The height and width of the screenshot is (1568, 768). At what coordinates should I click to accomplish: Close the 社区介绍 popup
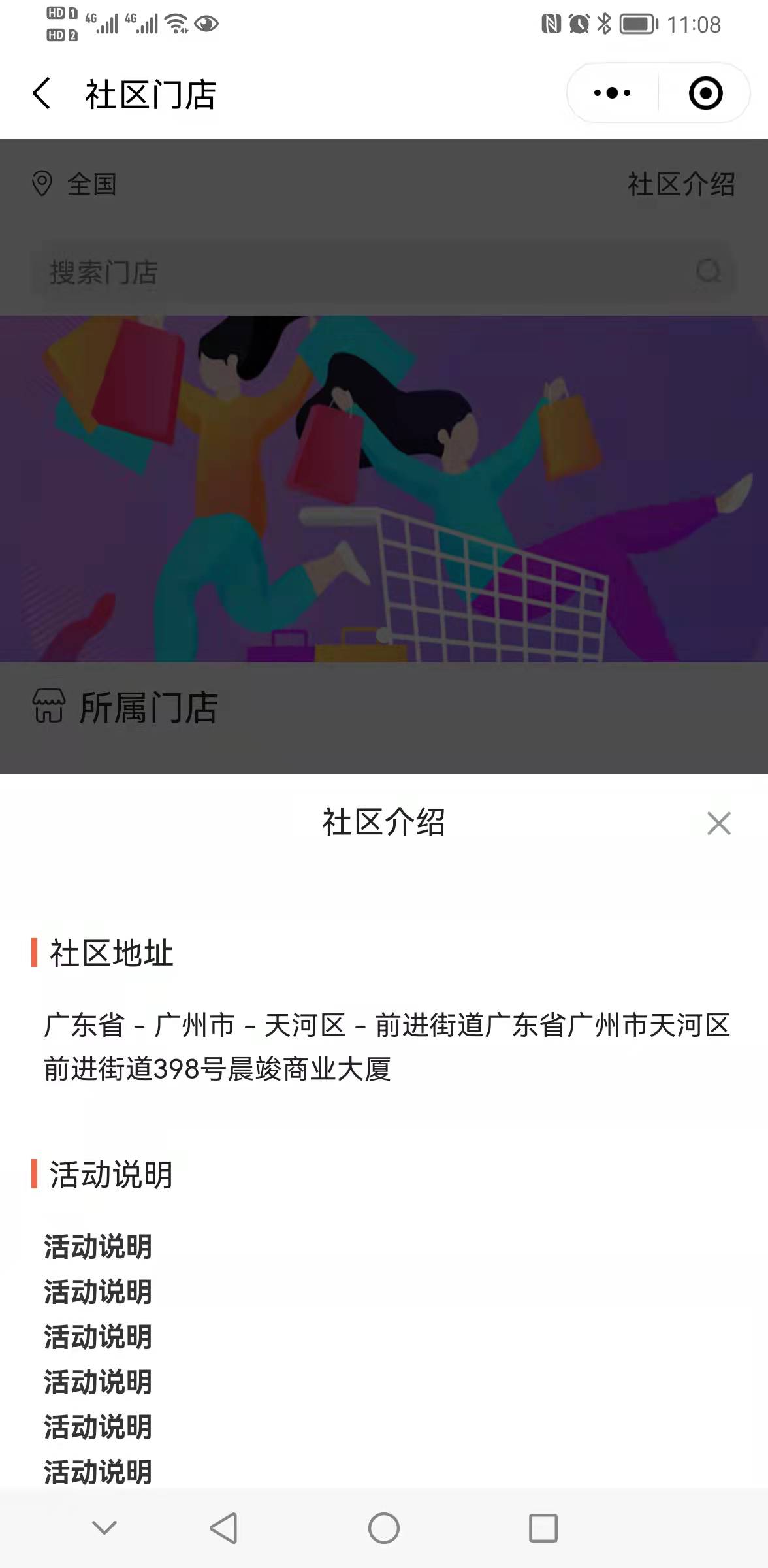(x=718, y=823)
